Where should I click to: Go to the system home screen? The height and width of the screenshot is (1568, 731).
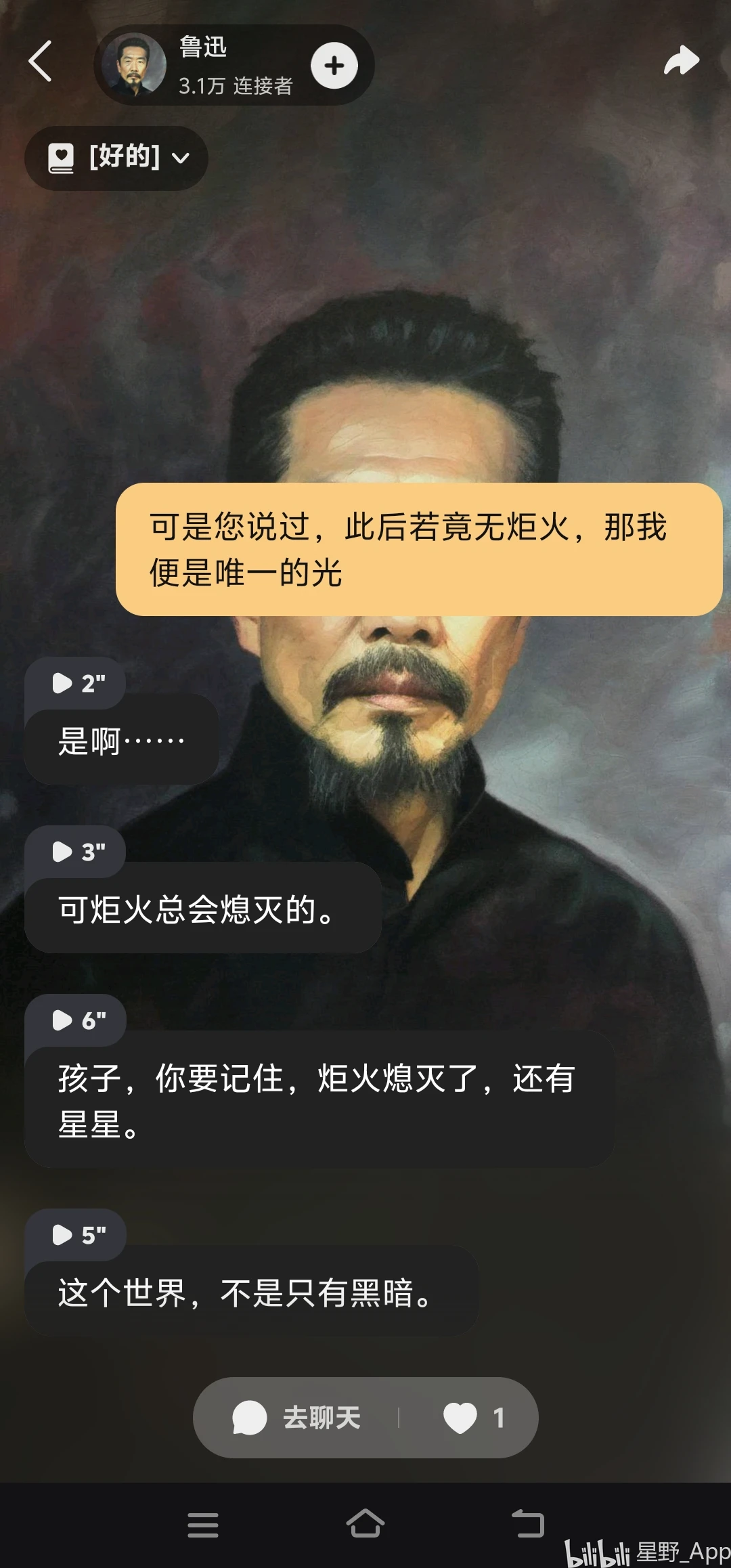click(365, 1523)
